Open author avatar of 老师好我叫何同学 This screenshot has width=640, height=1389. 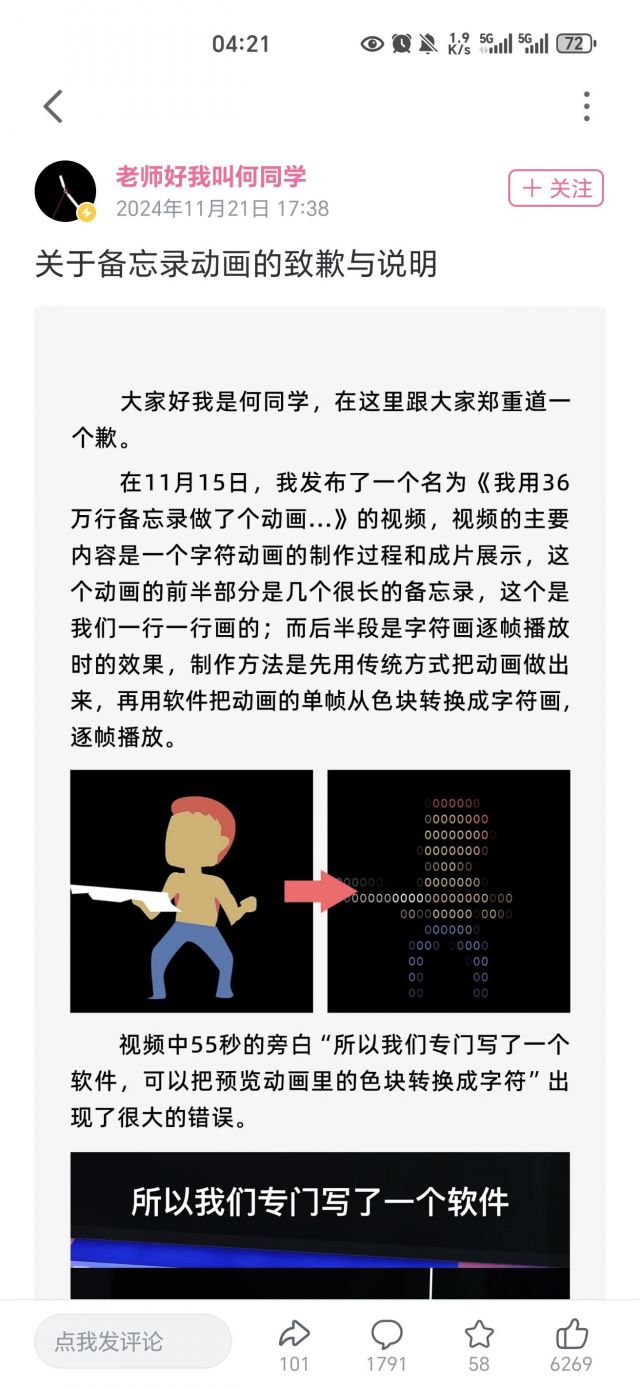coord(65,190)
